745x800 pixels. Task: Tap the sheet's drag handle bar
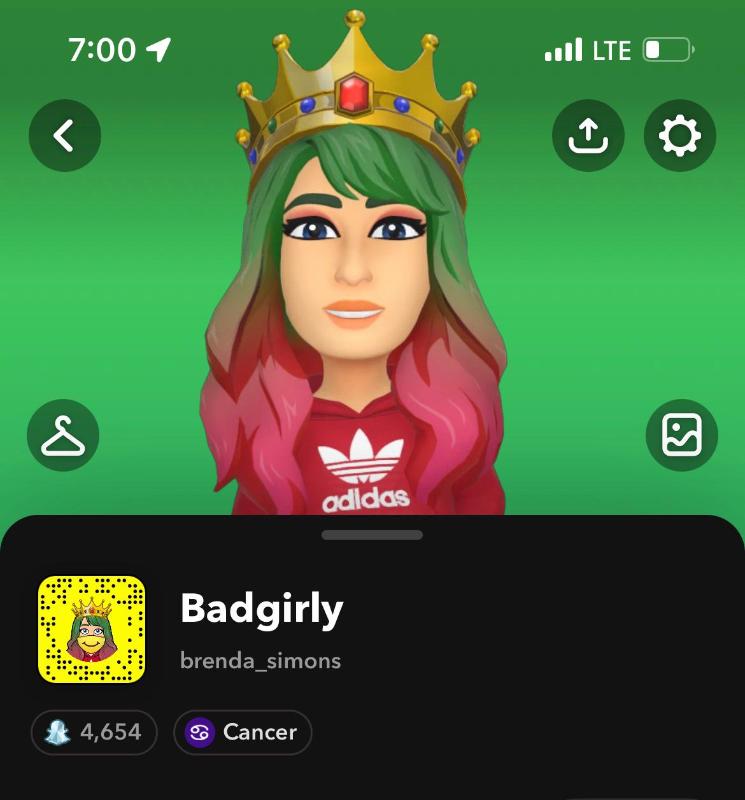click(x=372, y=535)
